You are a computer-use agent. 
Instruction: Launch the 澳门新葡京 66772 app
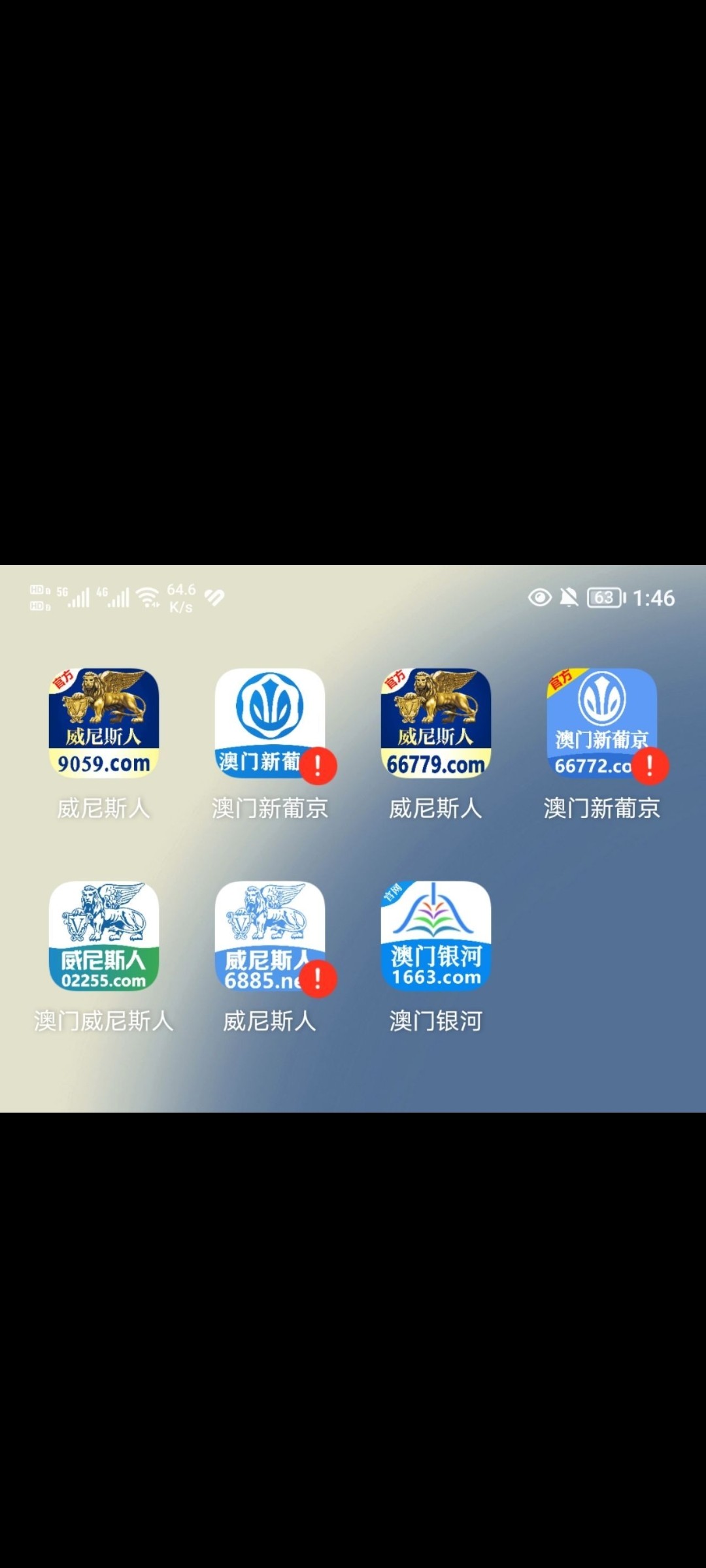point(601,723)
